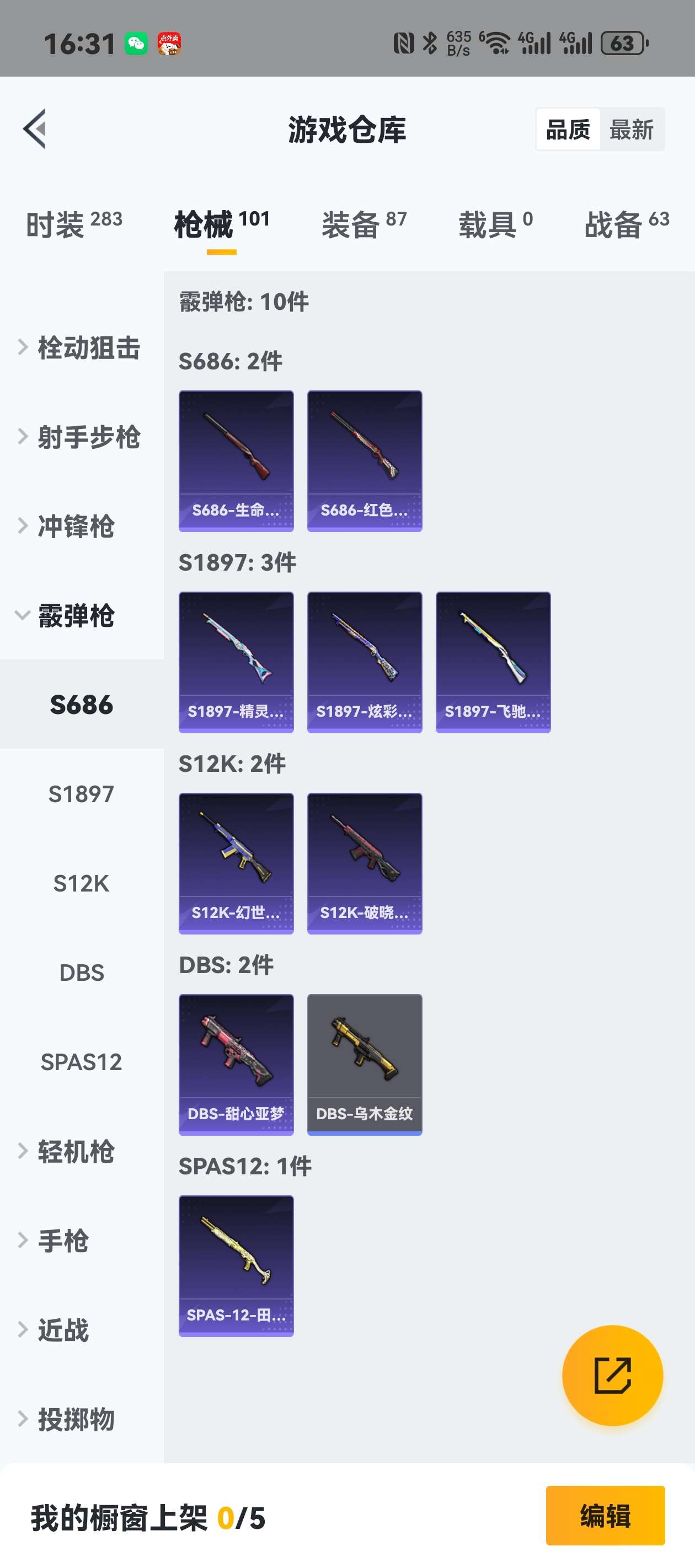695x1568 pixels.
Task: Open the DBS-甜心亚梦 skin
Action: coord(236,1064)
